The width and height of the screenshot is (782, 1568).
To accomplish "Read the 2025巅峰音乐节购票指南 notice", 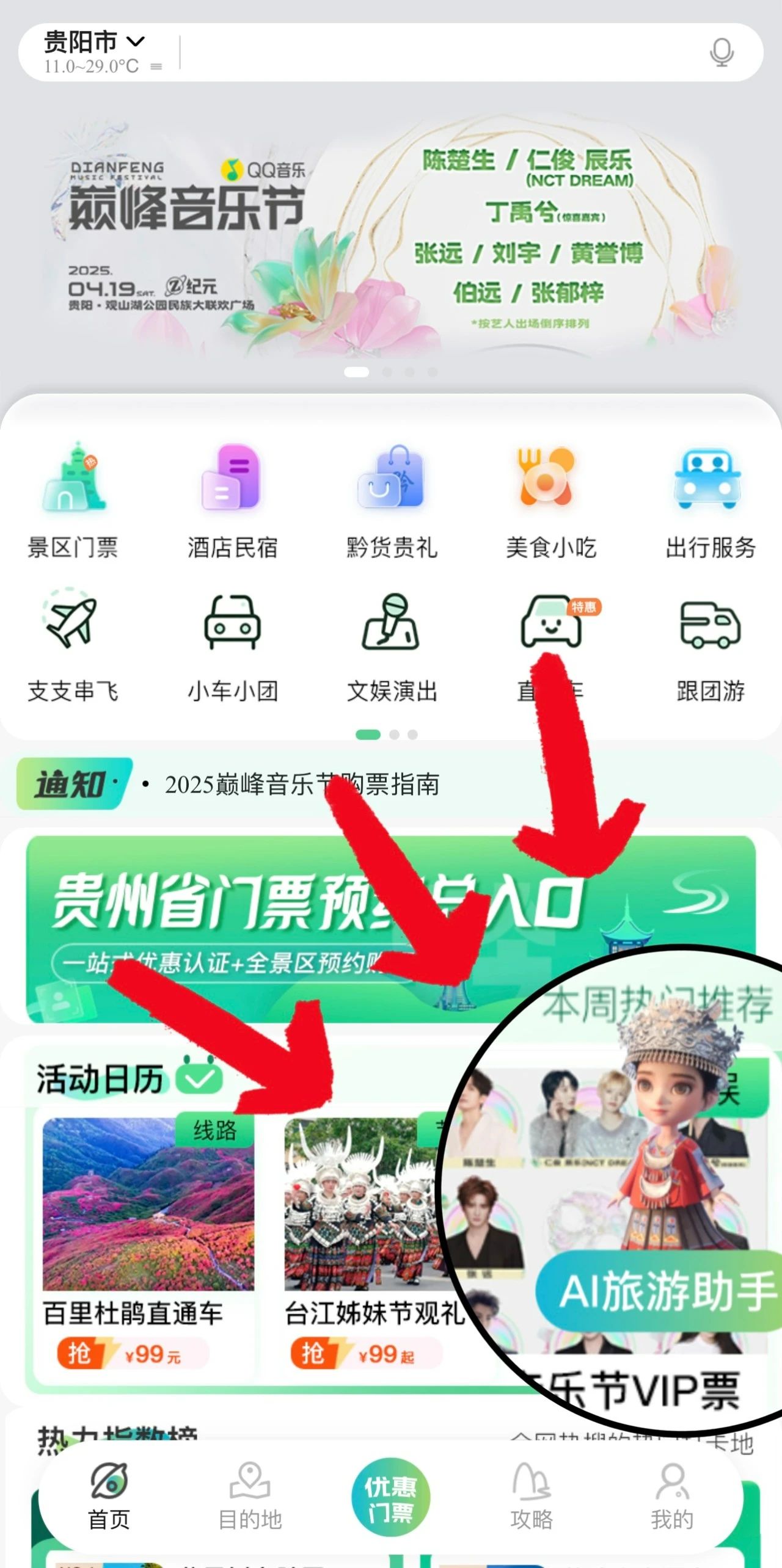I will click(x=302, y=785).
